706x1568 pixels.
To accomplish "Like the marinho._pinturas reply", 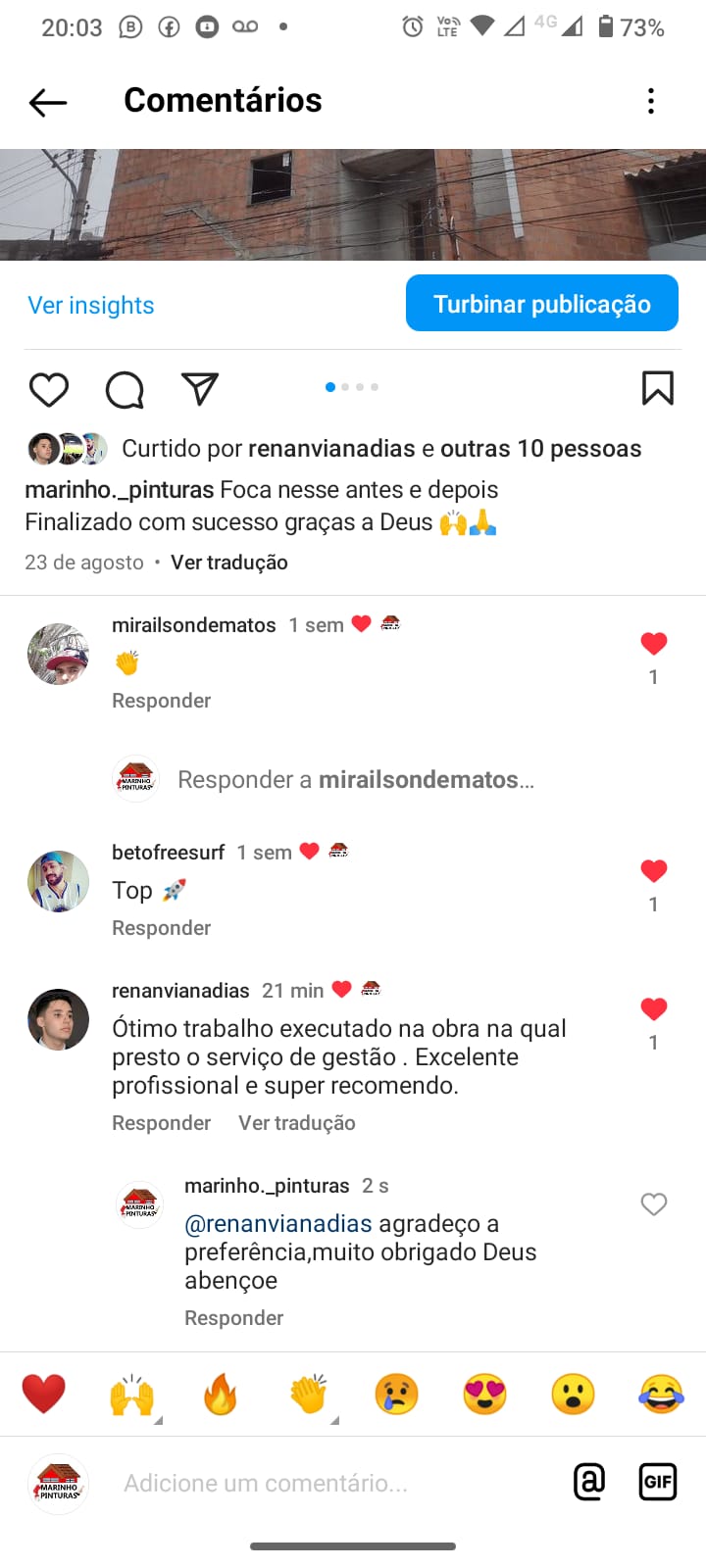I will pos(654,1204).
